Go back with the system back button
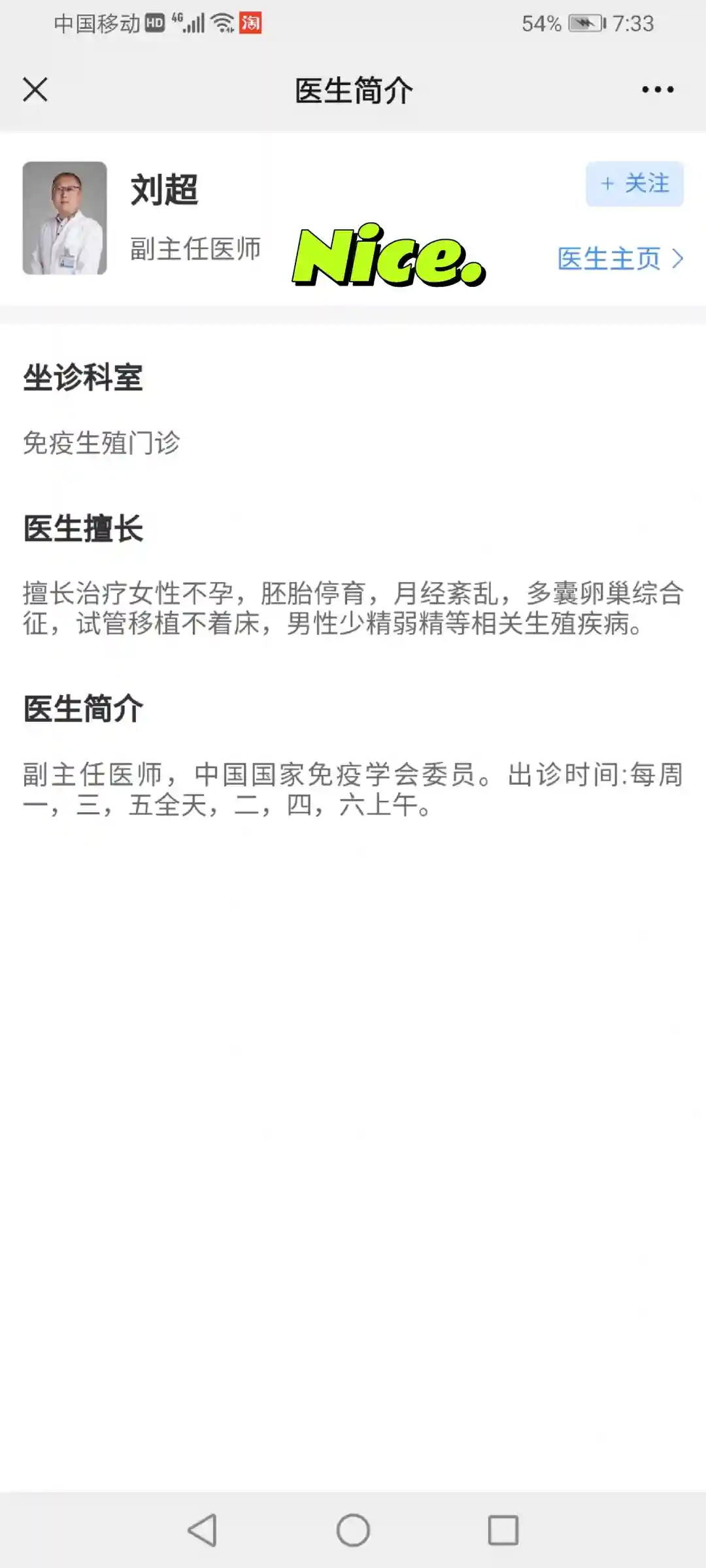 (203, 1529)
